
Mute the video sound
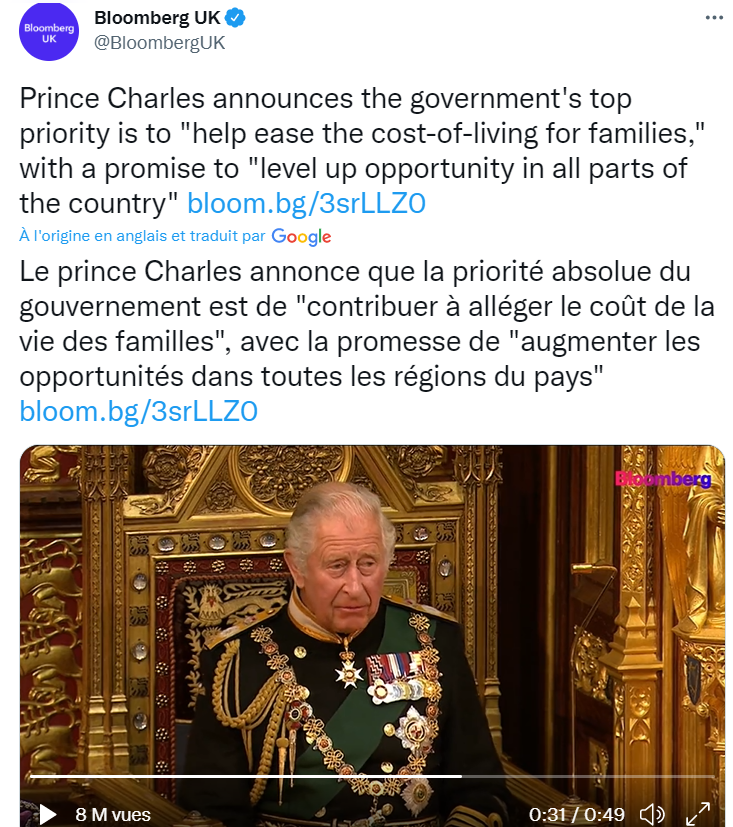[x=651, y=813]
